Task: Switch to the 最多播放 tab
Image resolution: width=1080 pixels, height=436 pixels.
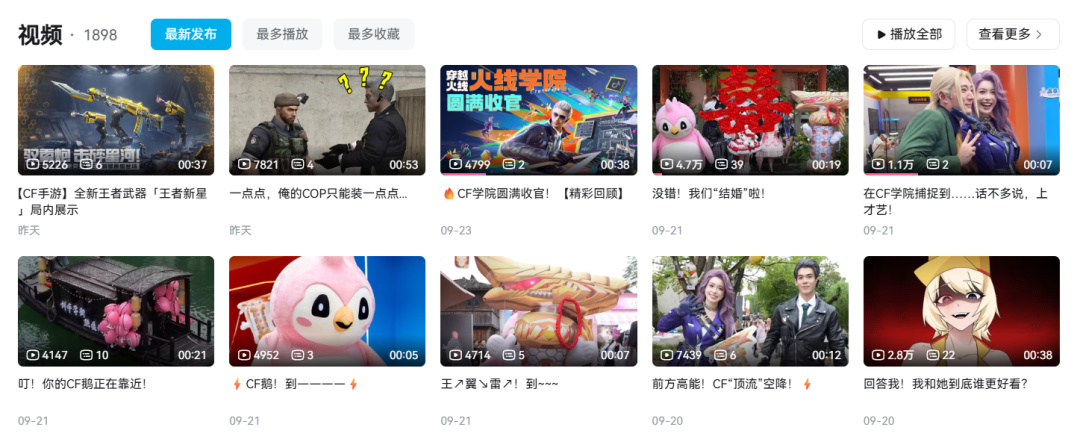Action: coord(282,34)
